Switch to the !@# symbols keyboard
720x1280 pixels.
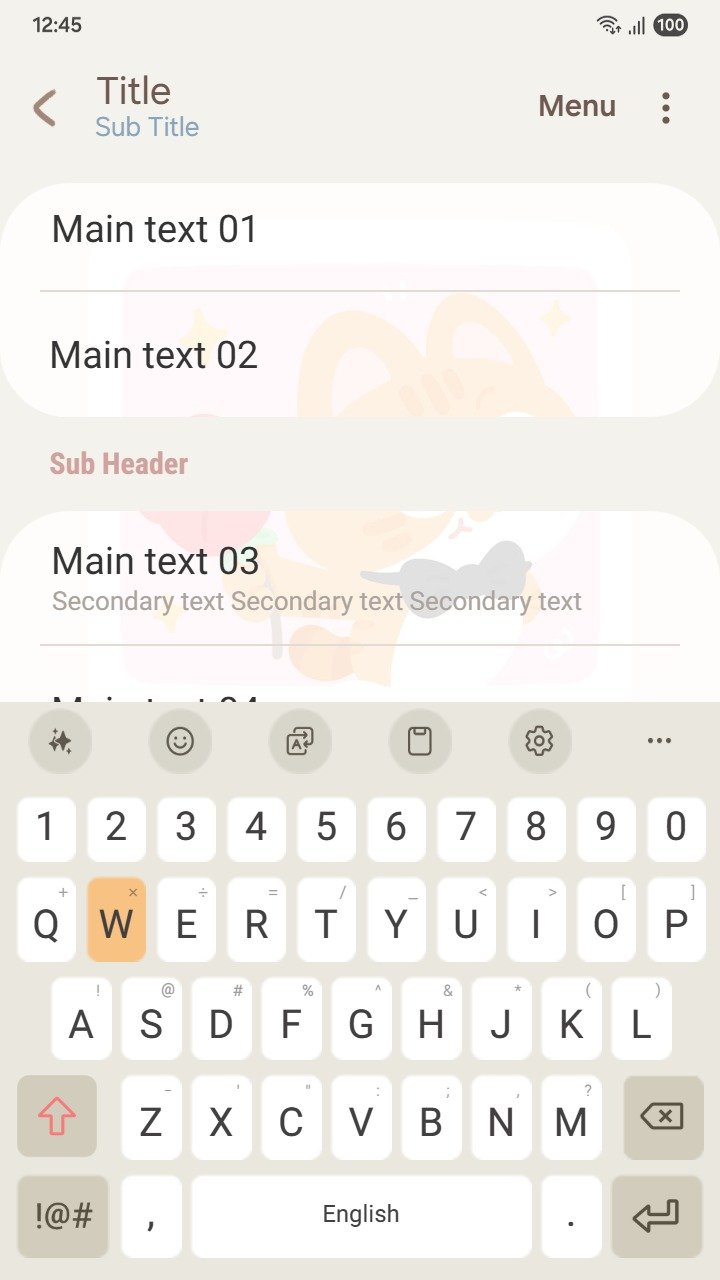coord(63,1216)
